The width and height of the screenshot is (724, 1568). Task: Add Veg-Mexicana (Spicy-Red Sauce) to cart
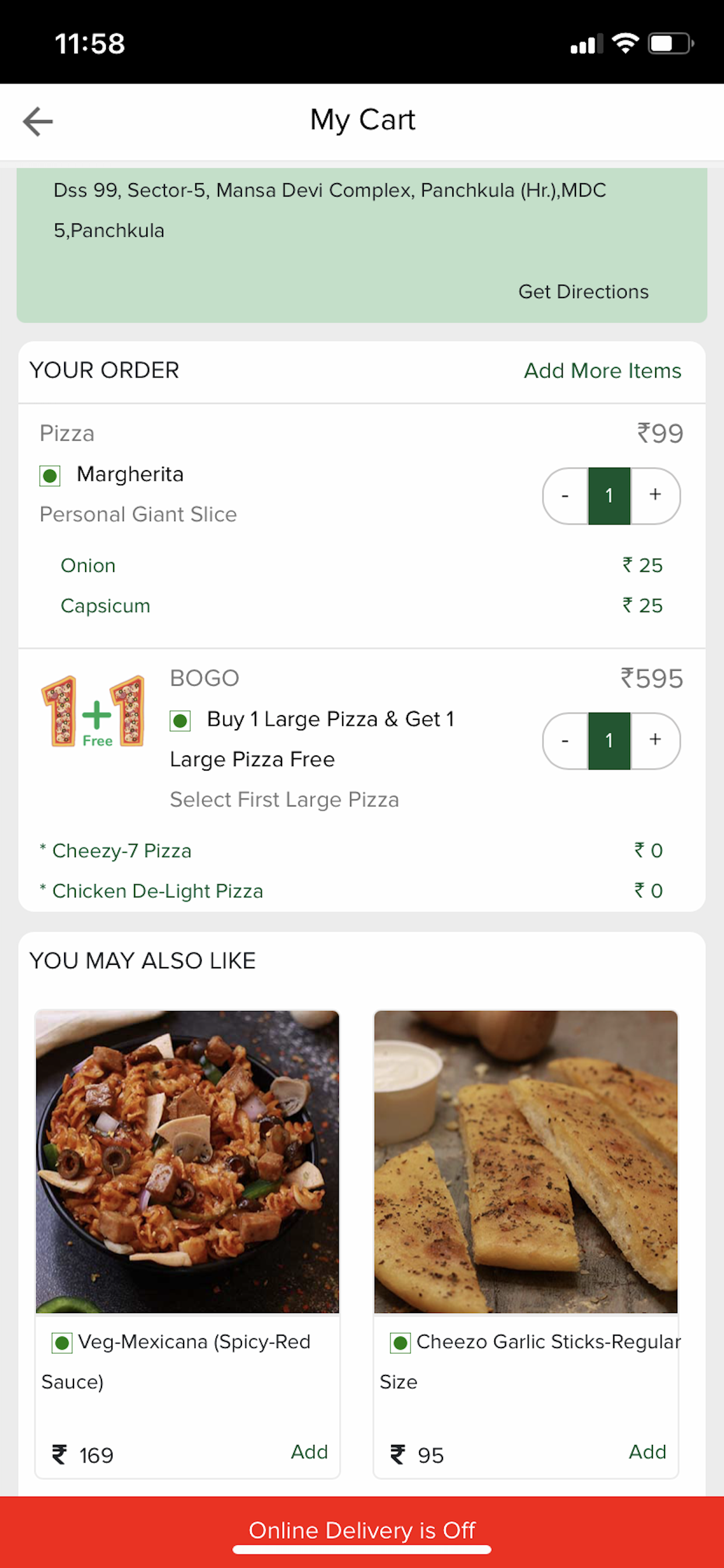click(309, 1452)
